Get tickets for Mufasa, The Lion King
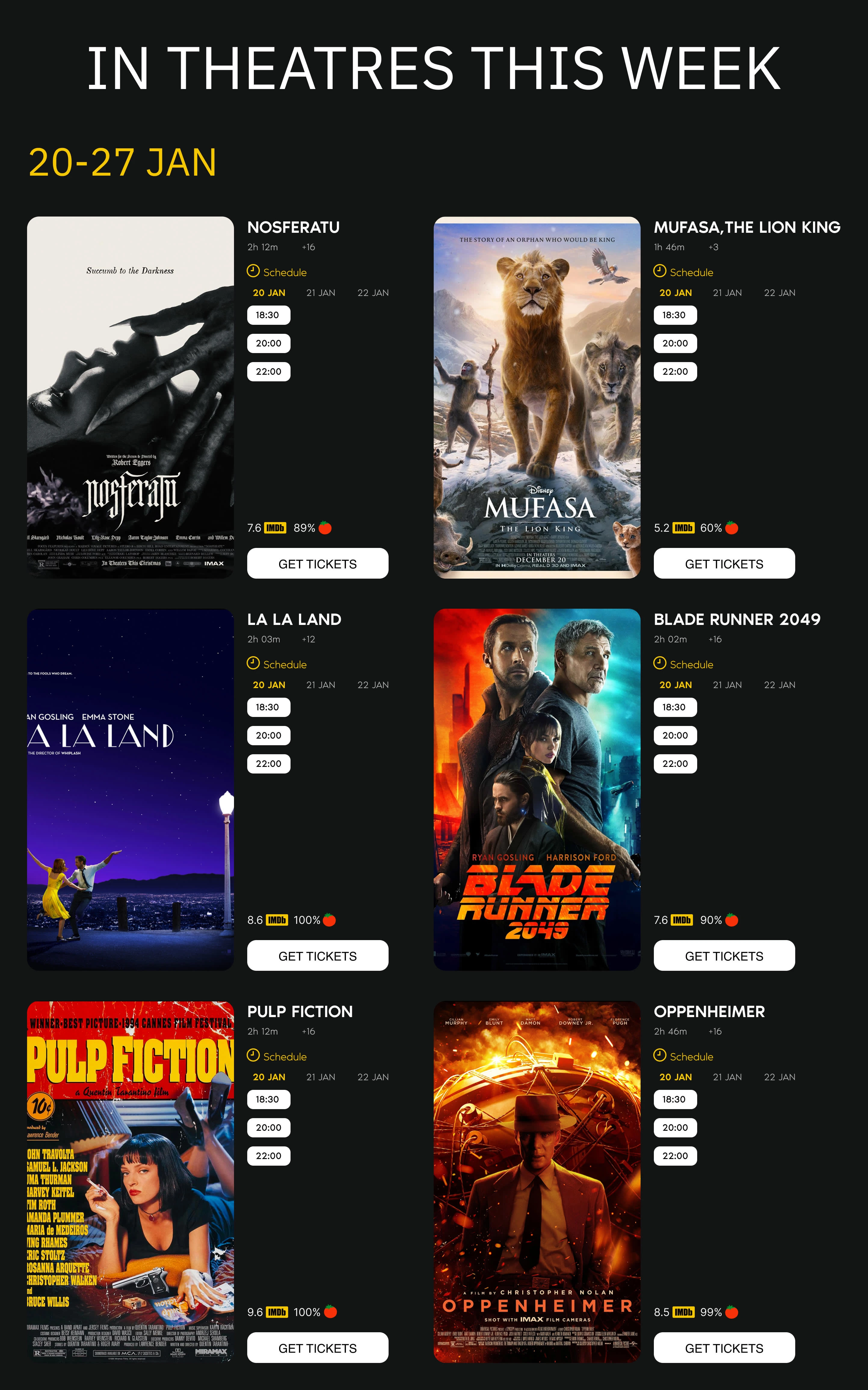This screenshot has width=868, height=1390. coord(724,563)
